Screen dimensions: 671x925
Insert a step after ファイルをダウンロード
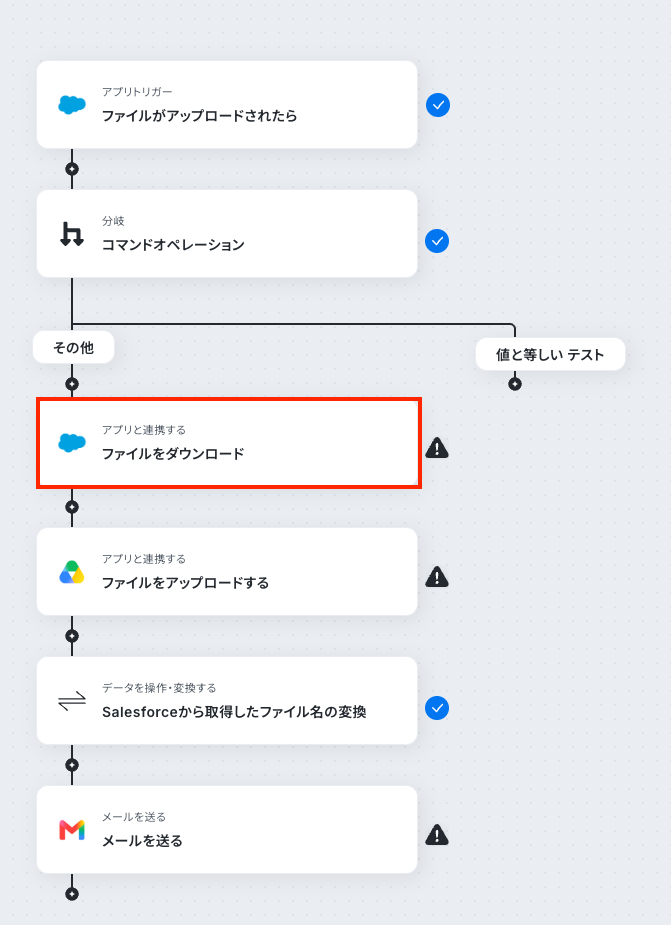point(72,507)
